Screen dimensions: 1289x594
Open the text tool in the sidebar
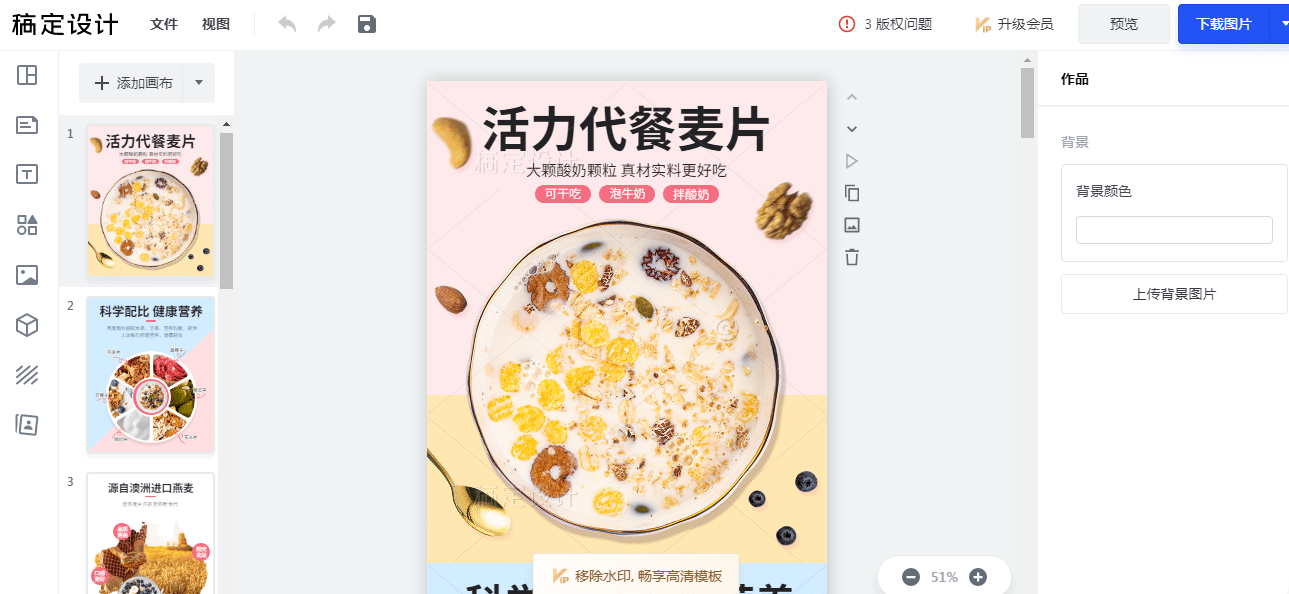(x=27, y=175)
